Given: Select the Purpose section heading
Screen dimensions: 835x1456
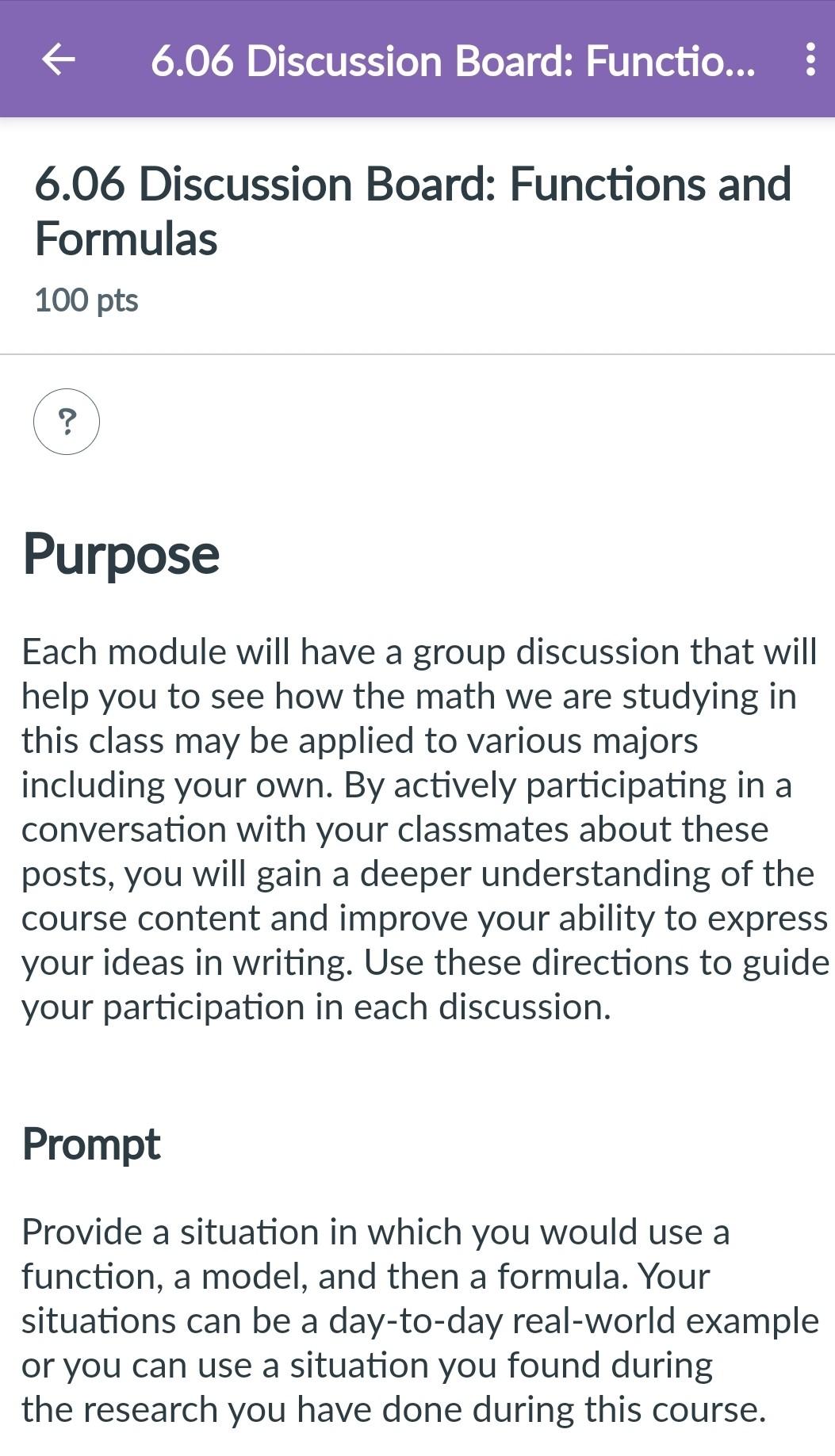Looking at the screenshot, I should 121,555.
